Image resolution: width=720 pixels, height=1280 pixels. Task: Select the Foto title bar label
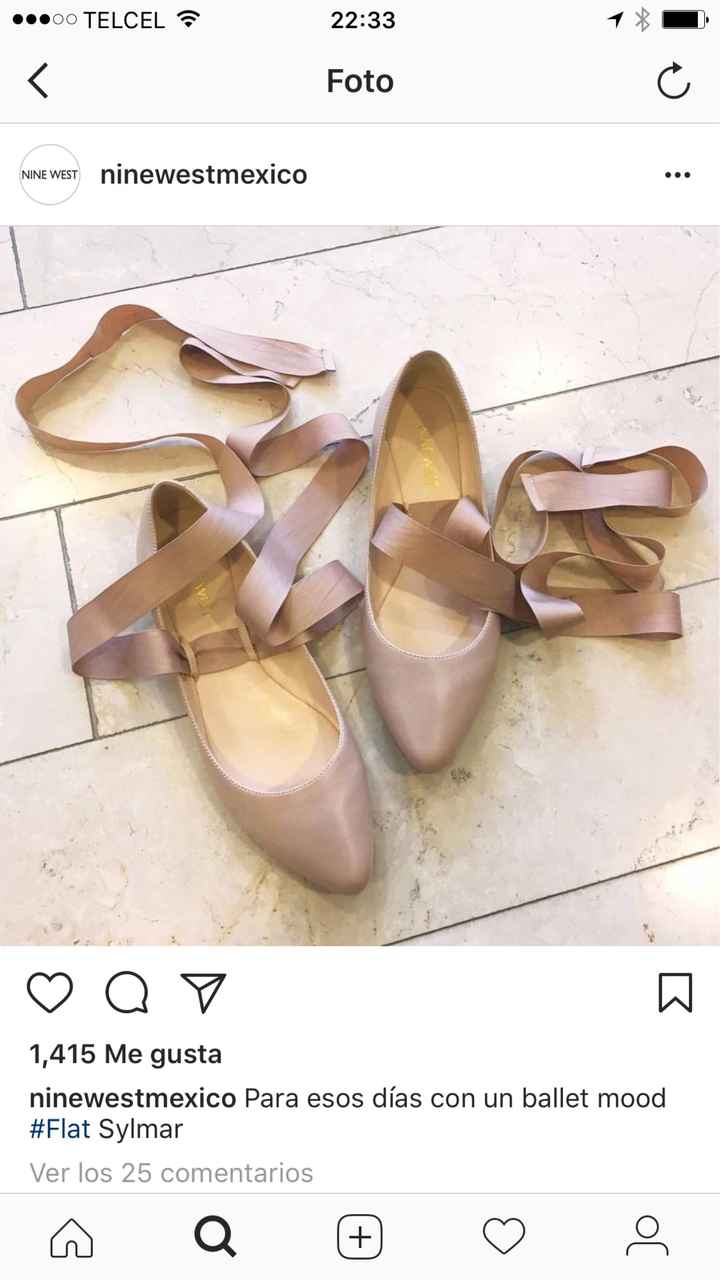point(360,81)
